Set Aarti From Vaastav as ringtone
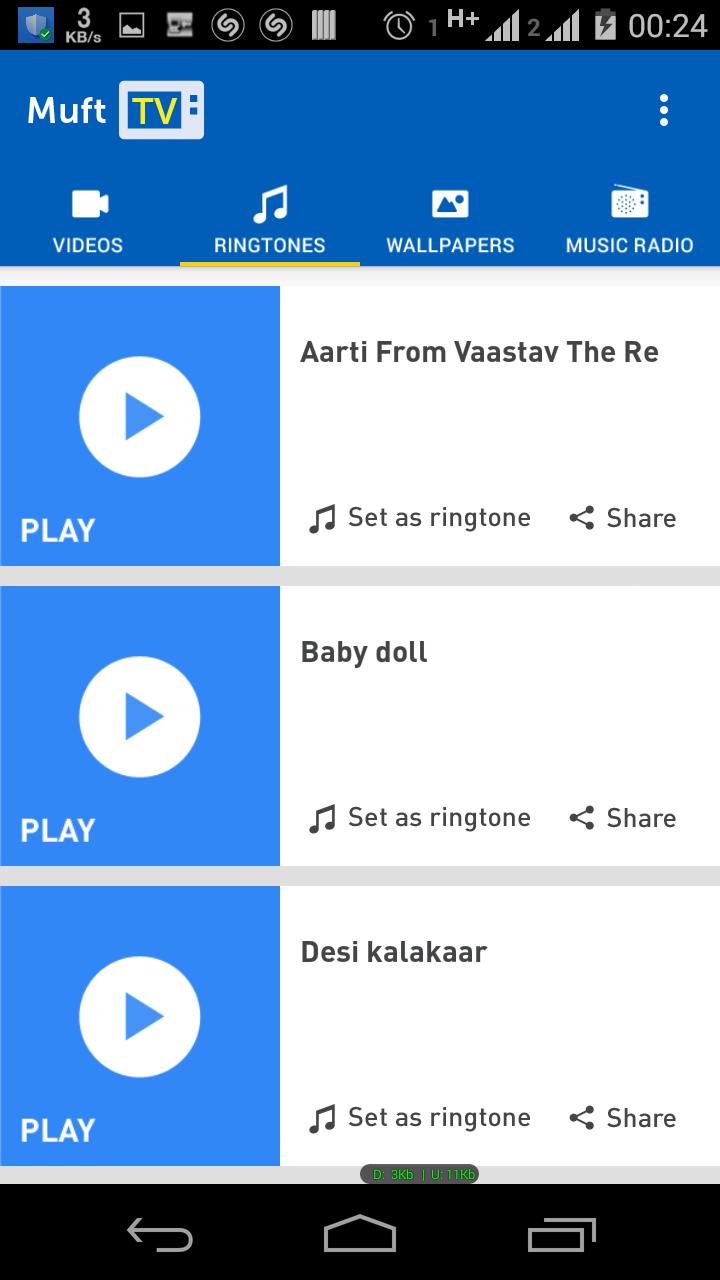 (x=419, y=518)
